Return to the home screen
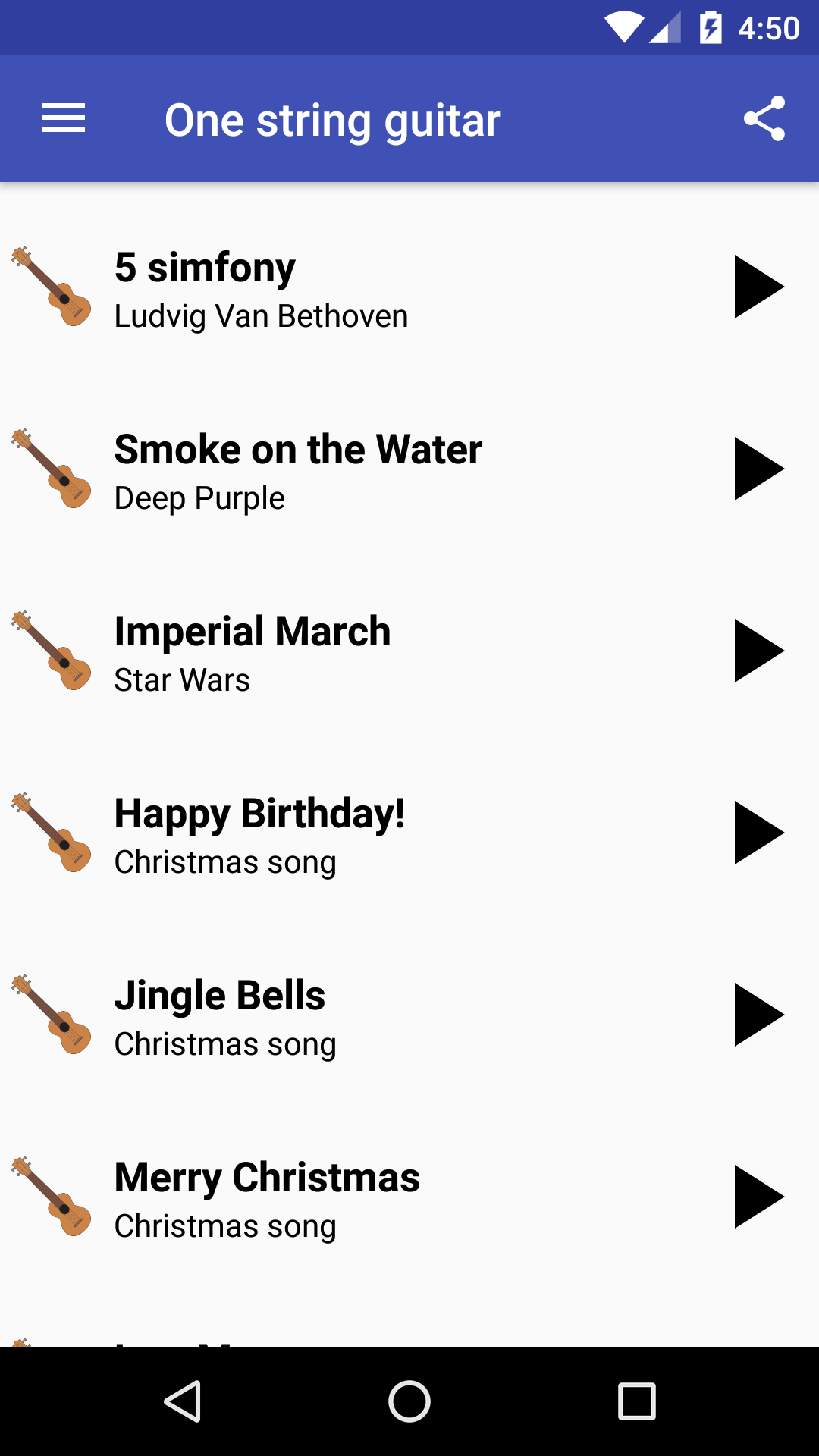 click(x=409, y=1401)
